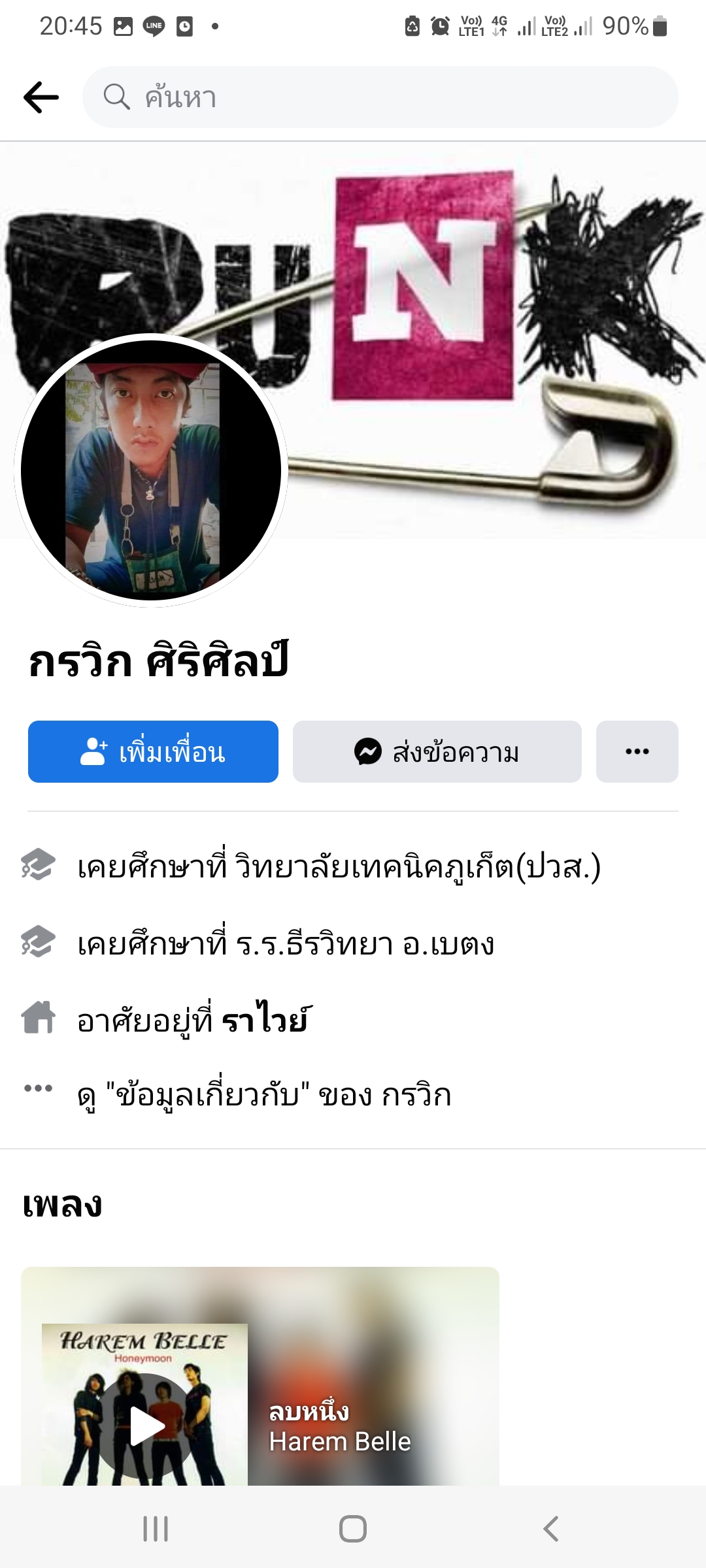Open the three-dot more options button

[637, 752]
